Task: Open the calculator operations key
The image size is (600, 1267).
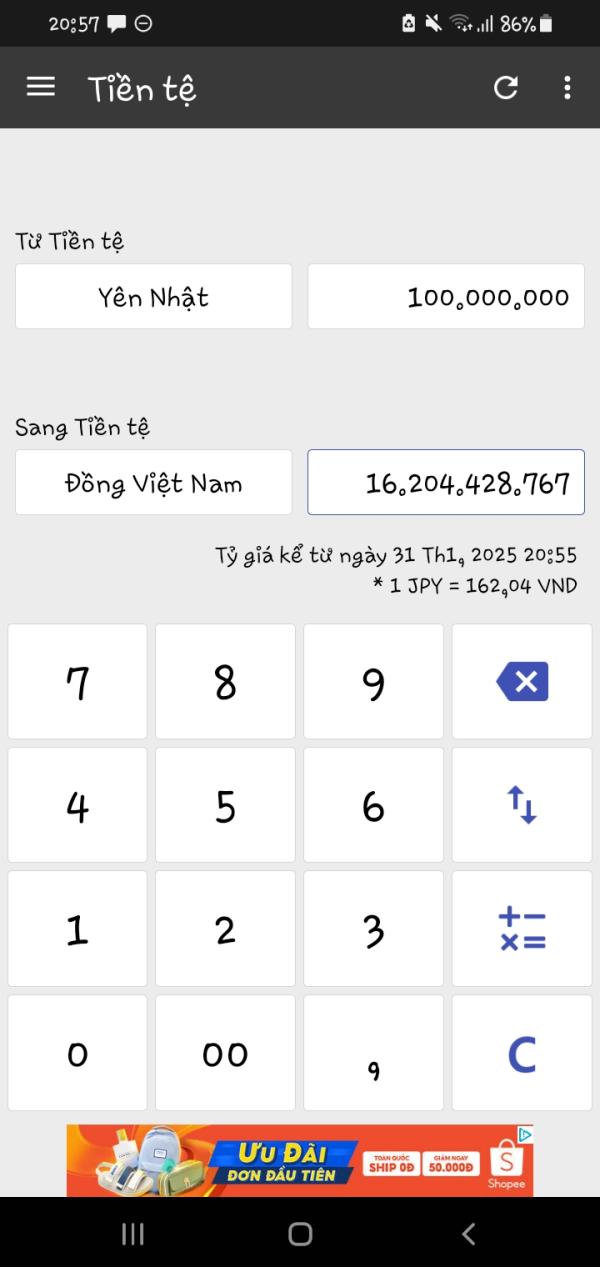Action: (521, 929)
